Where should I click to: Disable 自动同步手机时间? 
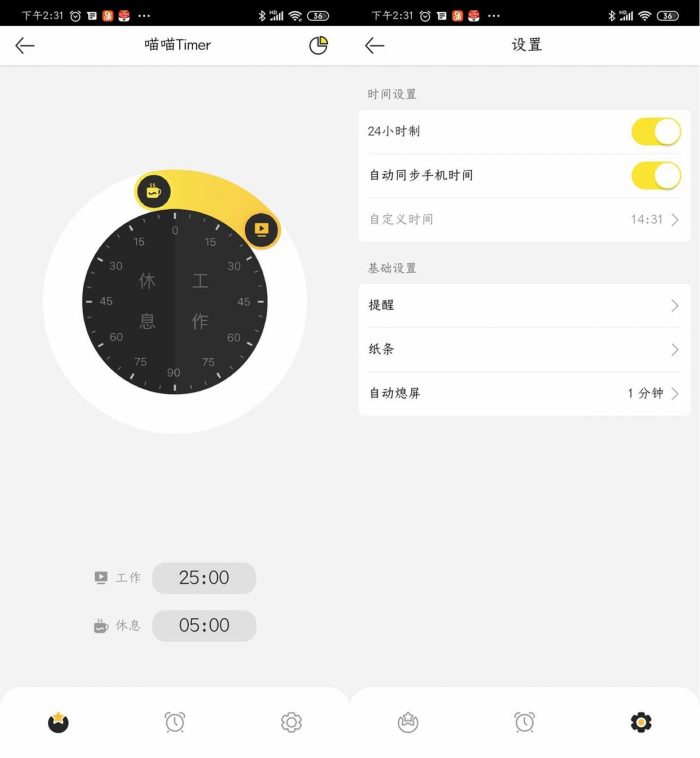point(655,176)
